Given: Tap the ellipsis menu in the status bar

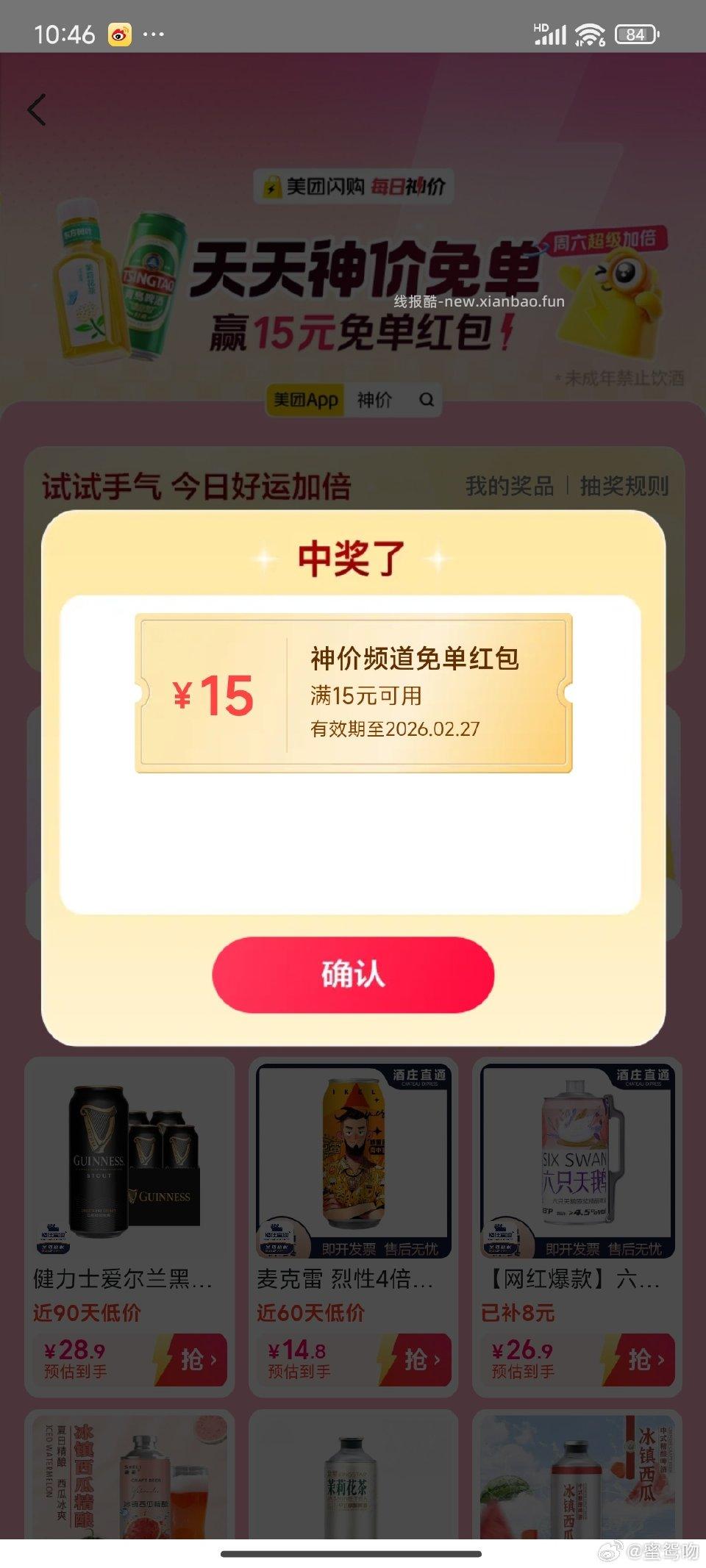Looking at the screenshot, I should tap(152, 34).
